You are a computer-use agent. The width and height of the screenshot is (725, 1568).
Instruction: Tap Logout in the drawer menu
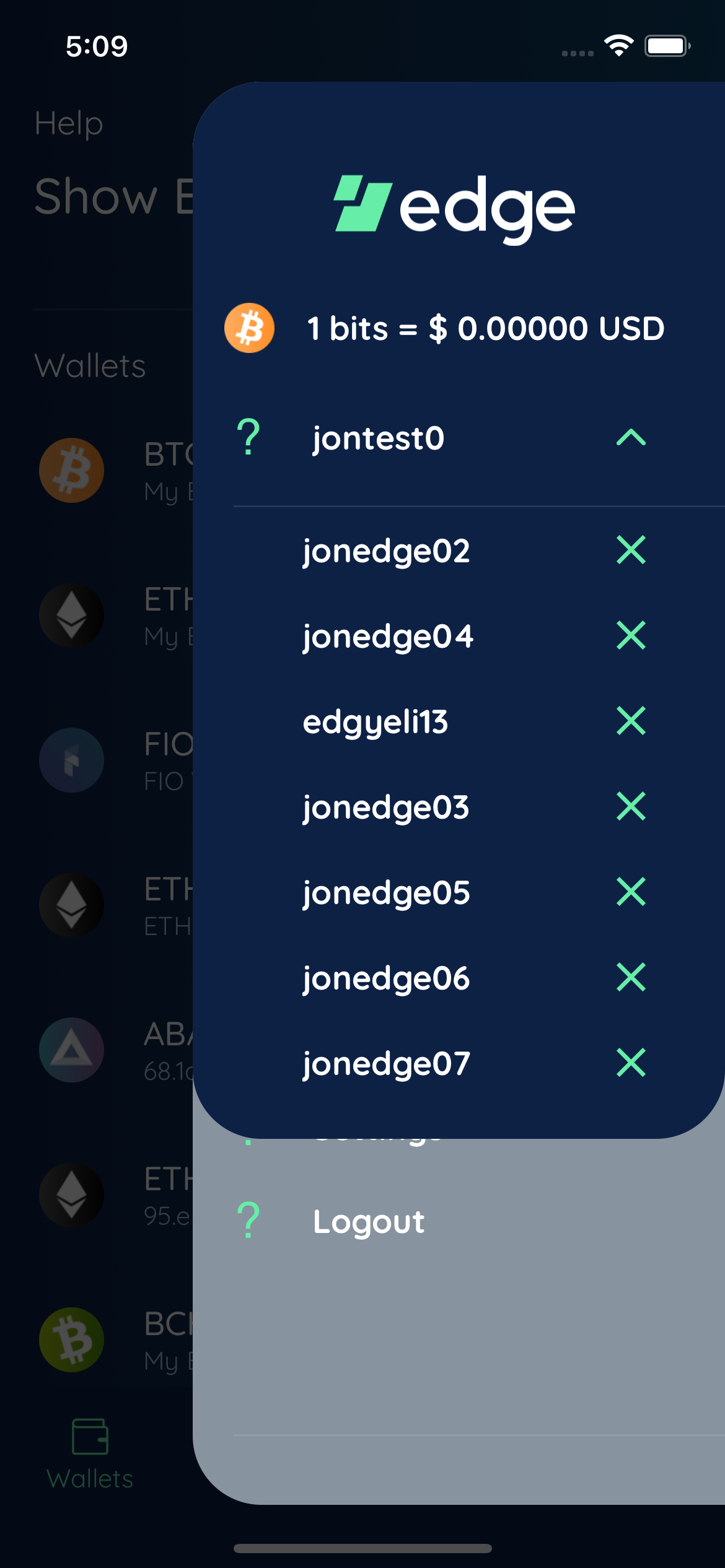click(x=369, y=1221)
